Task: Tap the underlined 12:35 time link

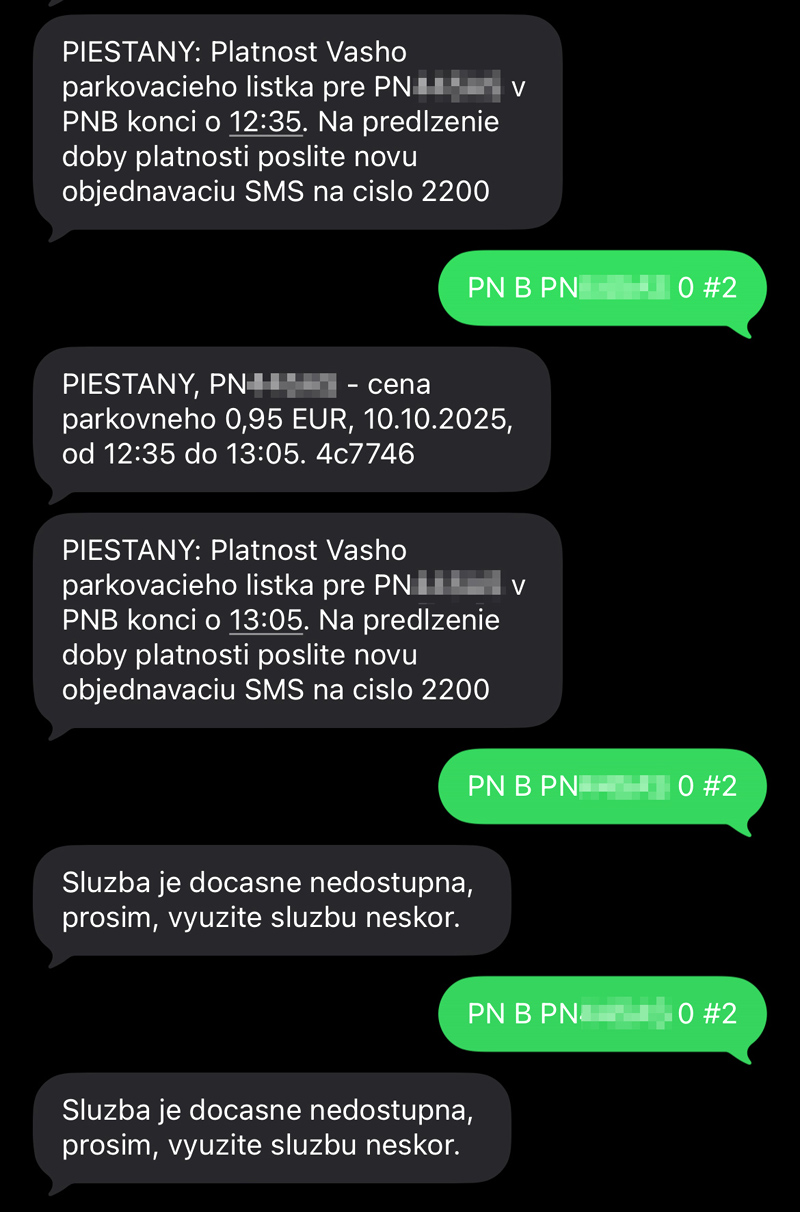Action: [x=265, y=122]
